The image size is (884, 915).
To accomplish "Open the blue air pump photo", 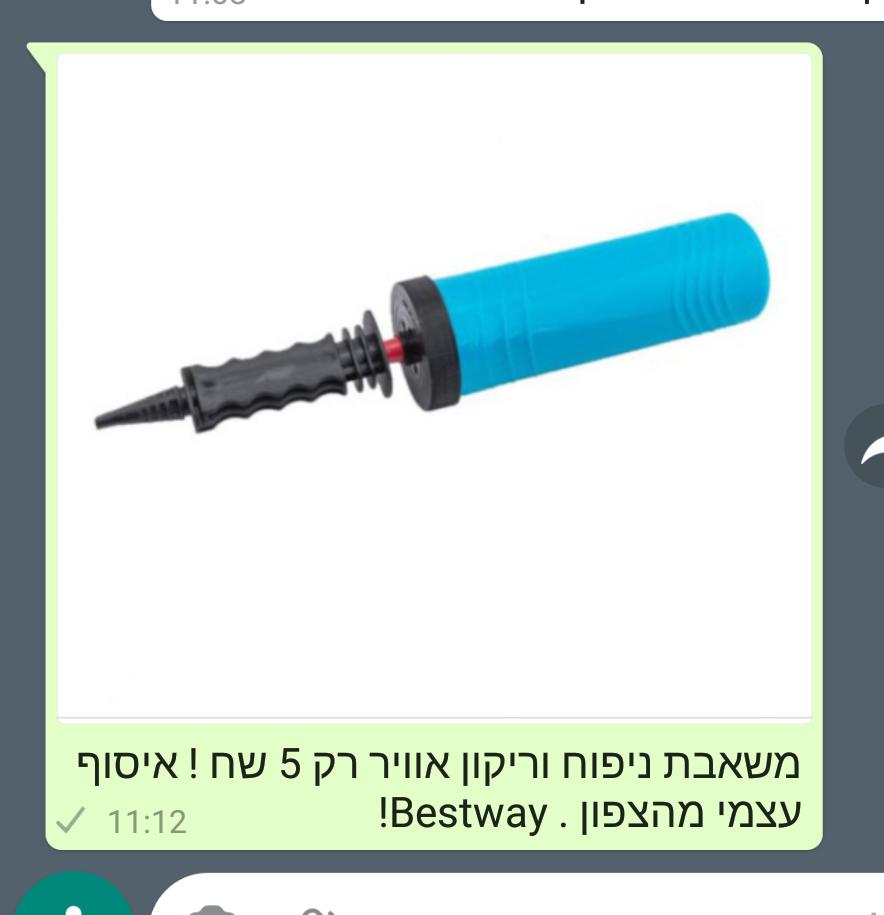I will (434, 387).
